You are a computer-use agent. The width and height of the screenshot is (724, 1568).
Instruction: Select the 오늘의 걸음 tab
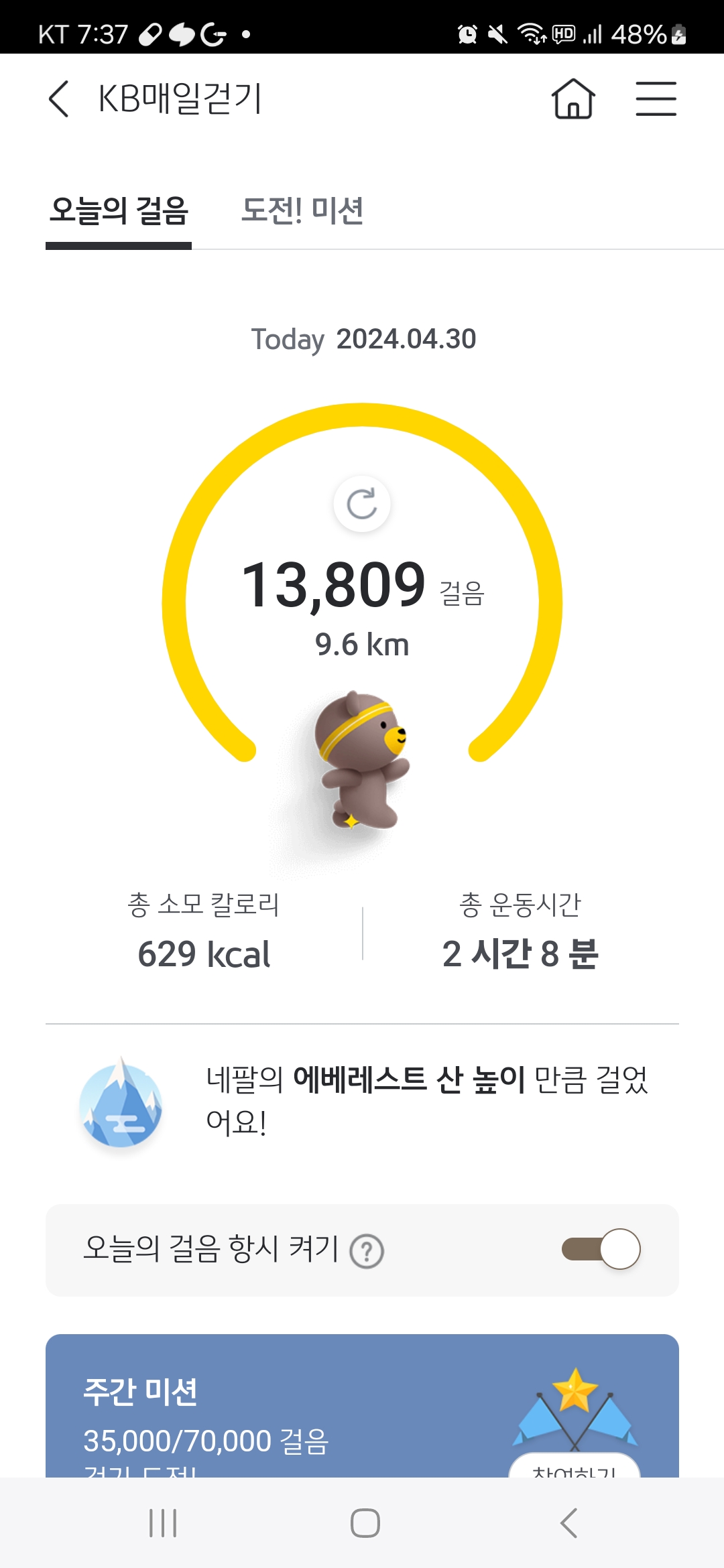click(x=119, y=211)
